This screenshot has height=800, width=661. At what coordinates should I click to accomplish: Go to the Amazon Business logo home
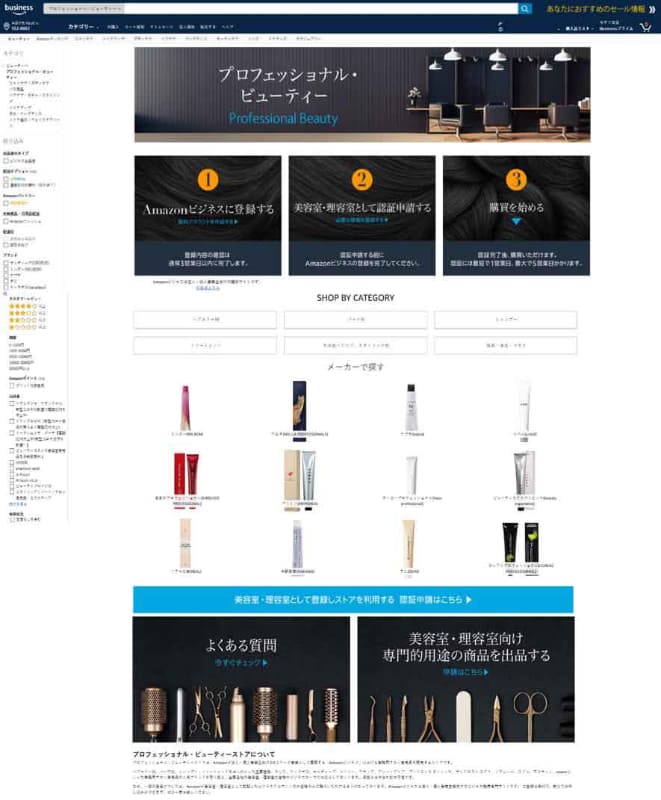point(18,7)
